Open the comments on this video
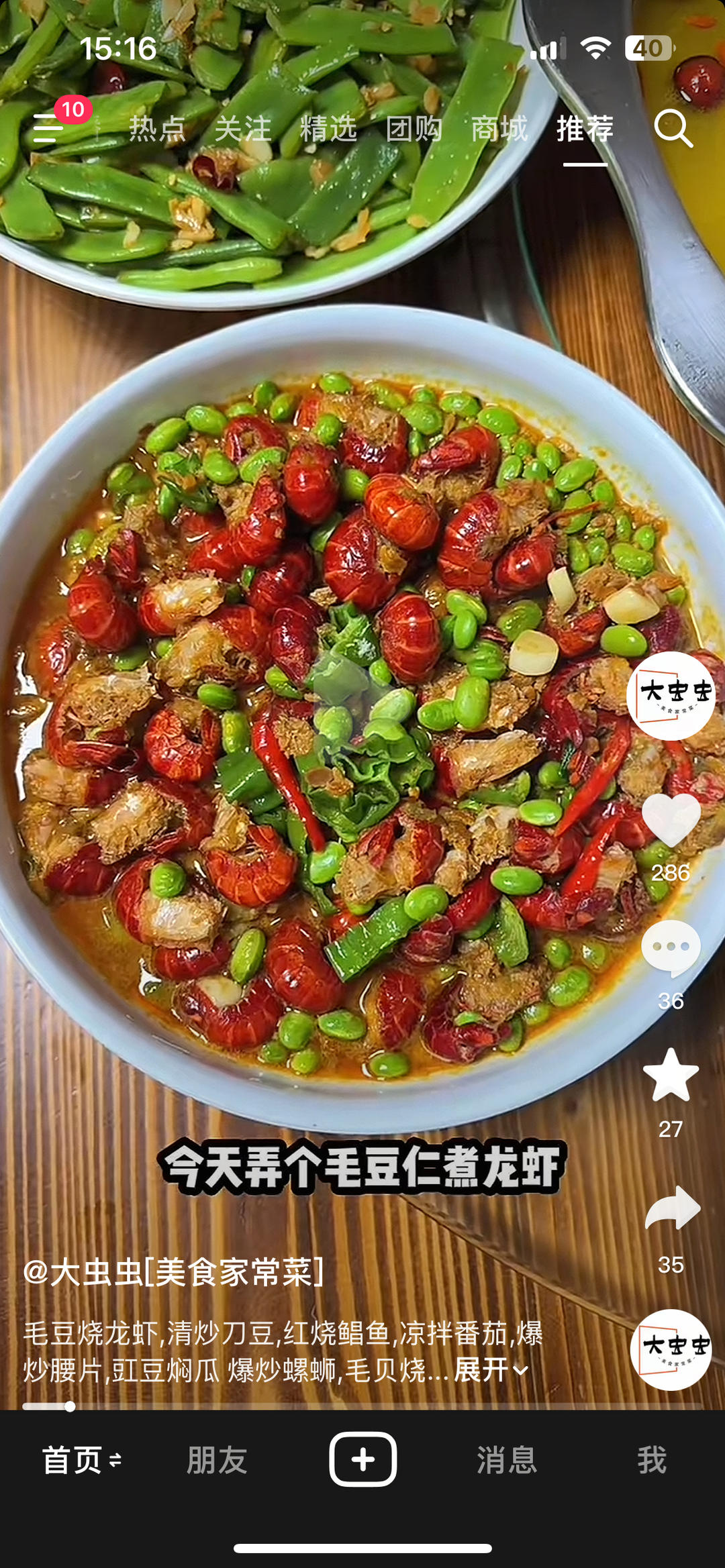 click(x=671, y=947)
